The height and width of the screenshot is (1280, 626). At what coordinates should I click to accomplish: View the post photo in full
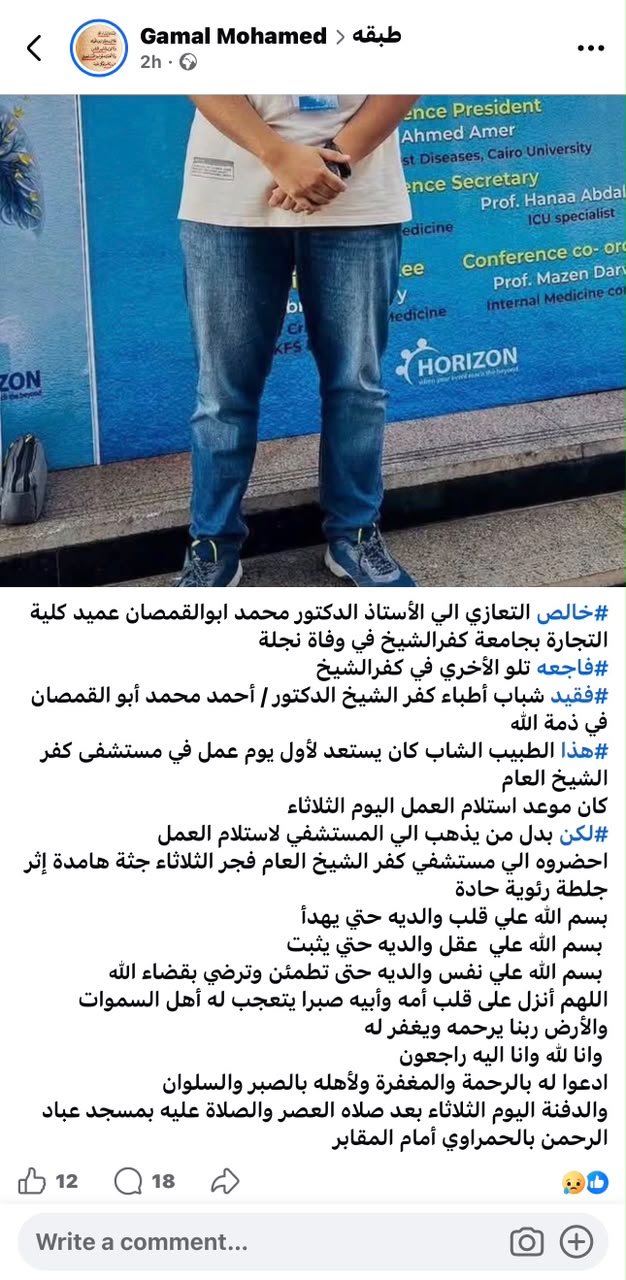313,341
